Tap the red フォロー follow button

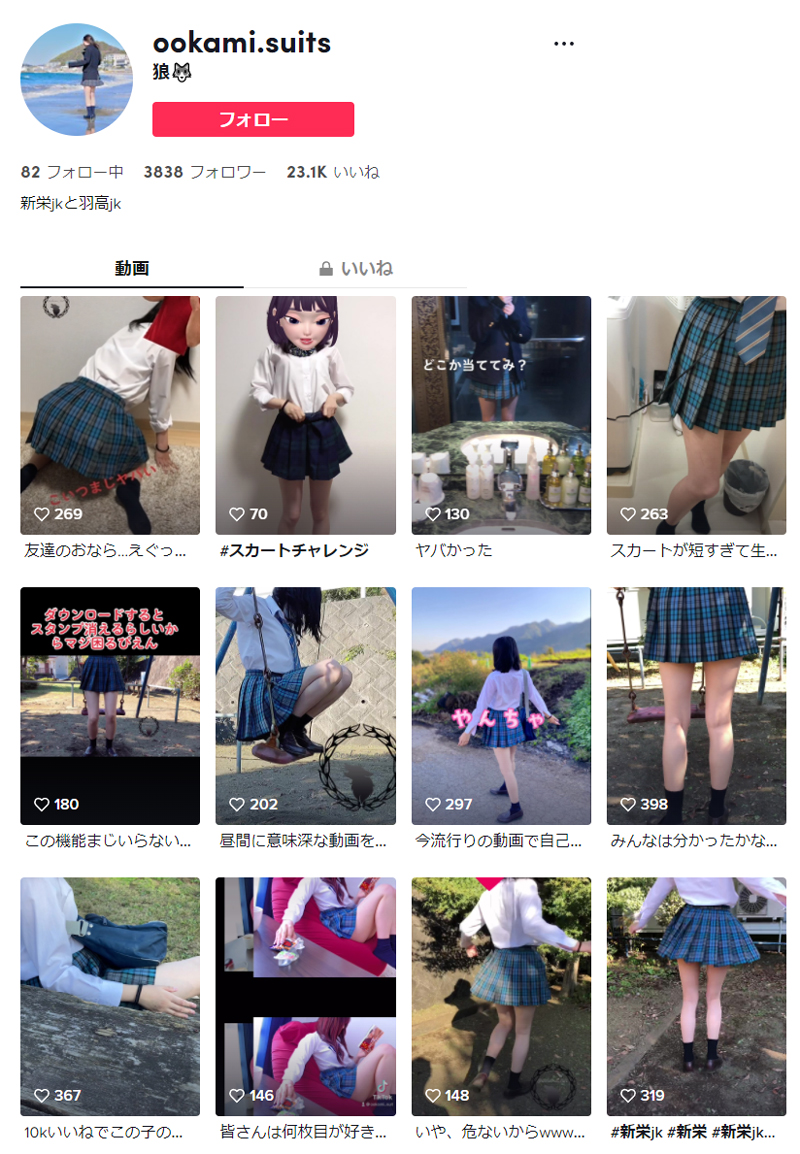tap(253, 119)
